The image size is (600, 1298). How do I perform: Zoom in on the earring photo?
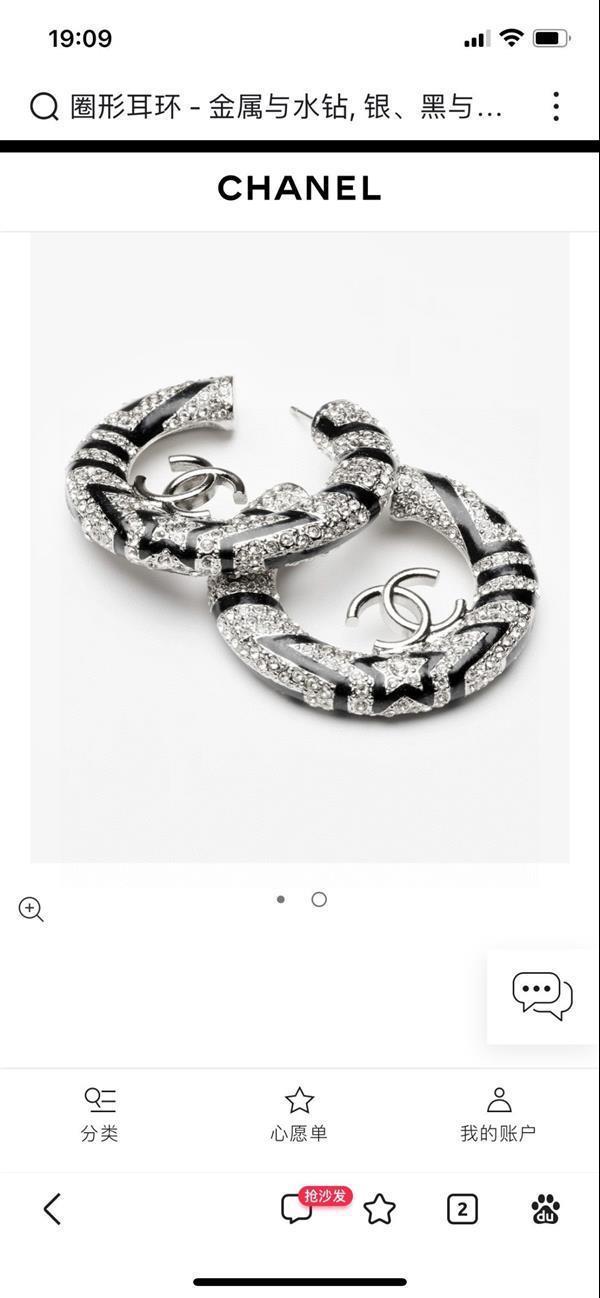coord(31,909)
